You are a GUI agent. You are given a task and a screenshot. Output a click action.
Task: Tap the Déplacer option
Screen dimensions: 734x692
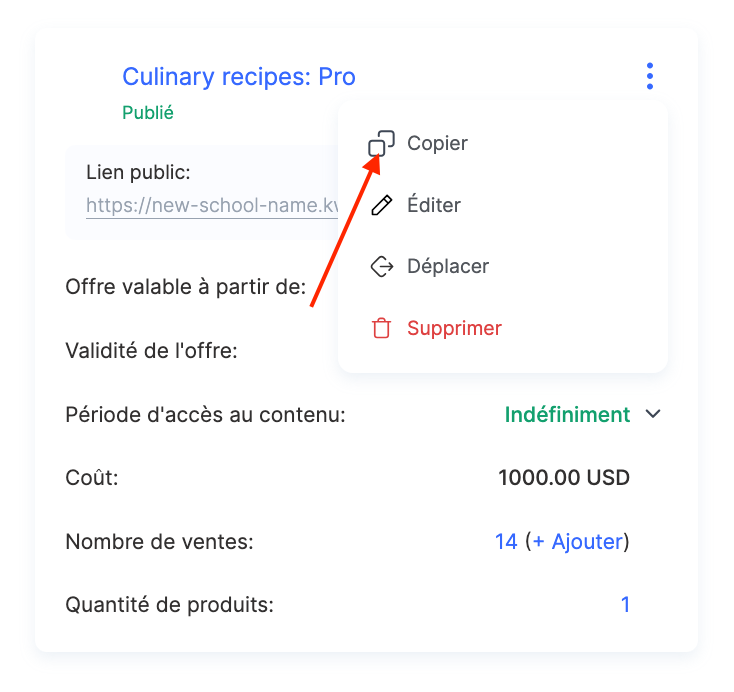(447, 267)
